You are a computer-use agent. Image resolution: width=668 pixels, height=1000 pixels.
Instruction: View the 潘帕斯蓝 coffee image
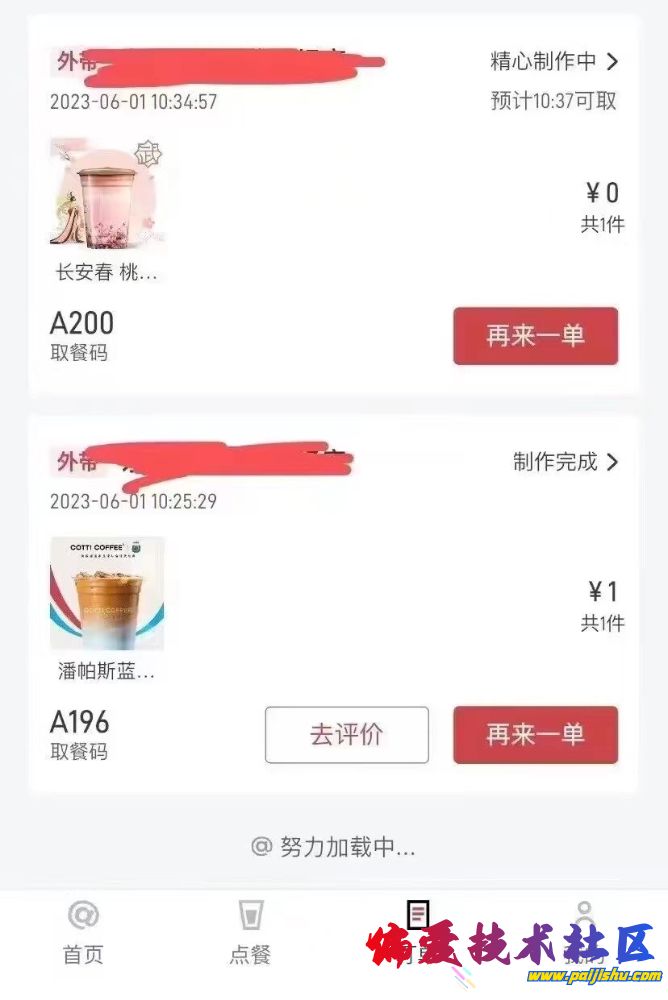point(107,593)
